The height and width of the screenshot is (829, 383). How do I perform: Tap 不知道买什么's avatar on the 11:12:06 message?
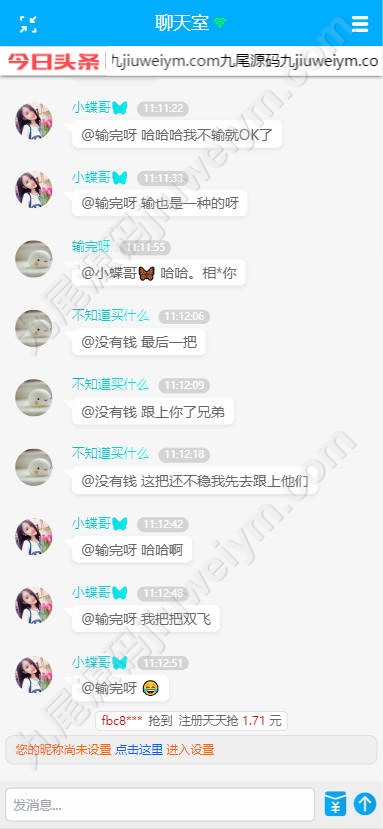tap(34, 328)
